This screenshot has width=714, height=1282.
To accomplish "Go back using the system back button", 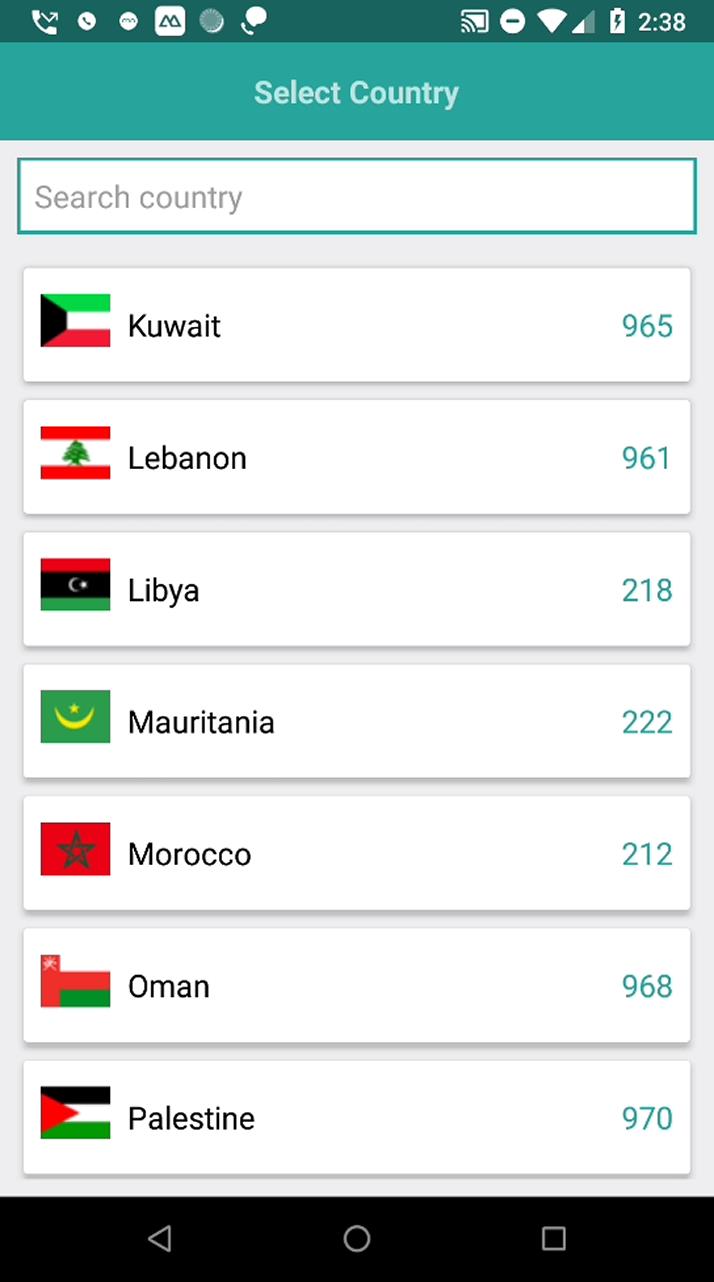I will coord(160,1239).
